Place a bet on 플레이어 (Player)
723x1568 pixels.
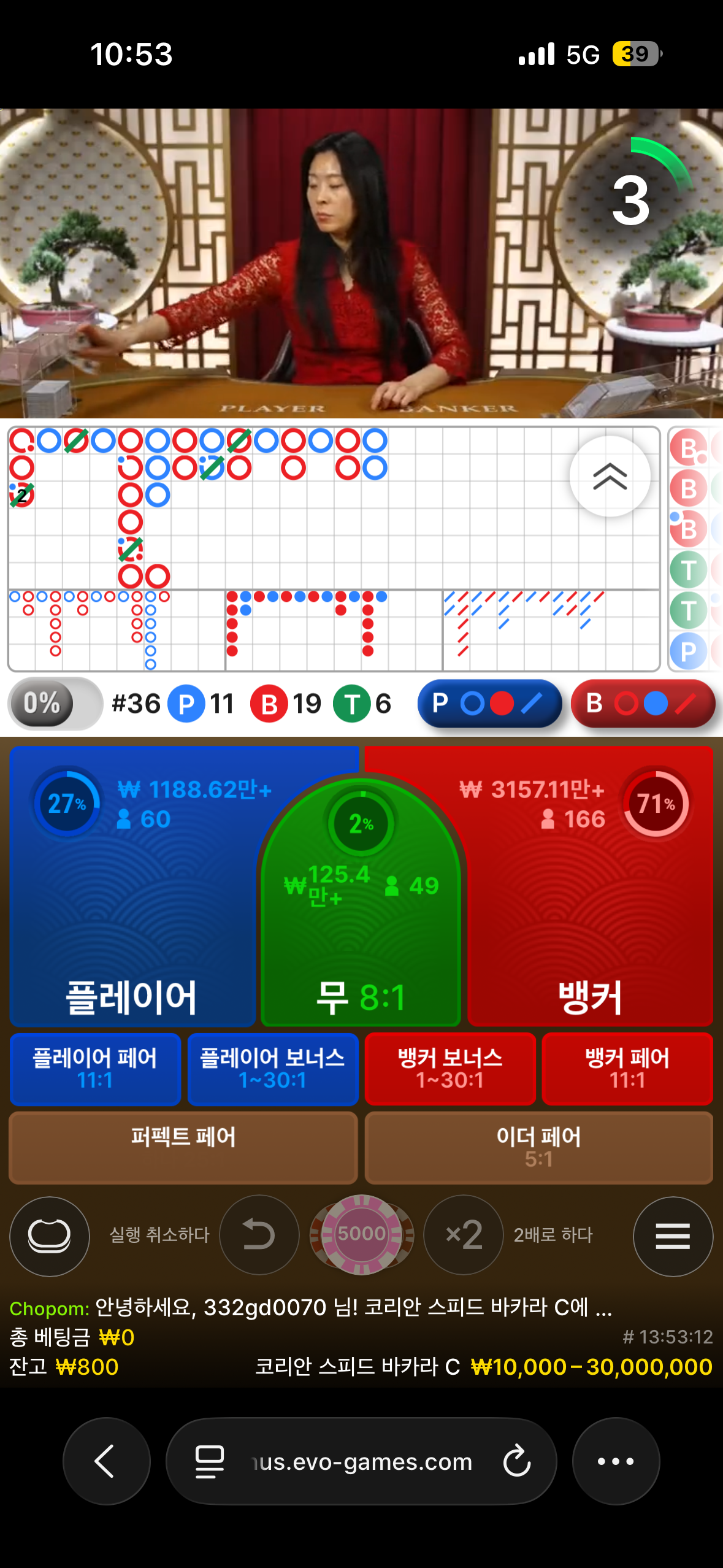(132, 920)
